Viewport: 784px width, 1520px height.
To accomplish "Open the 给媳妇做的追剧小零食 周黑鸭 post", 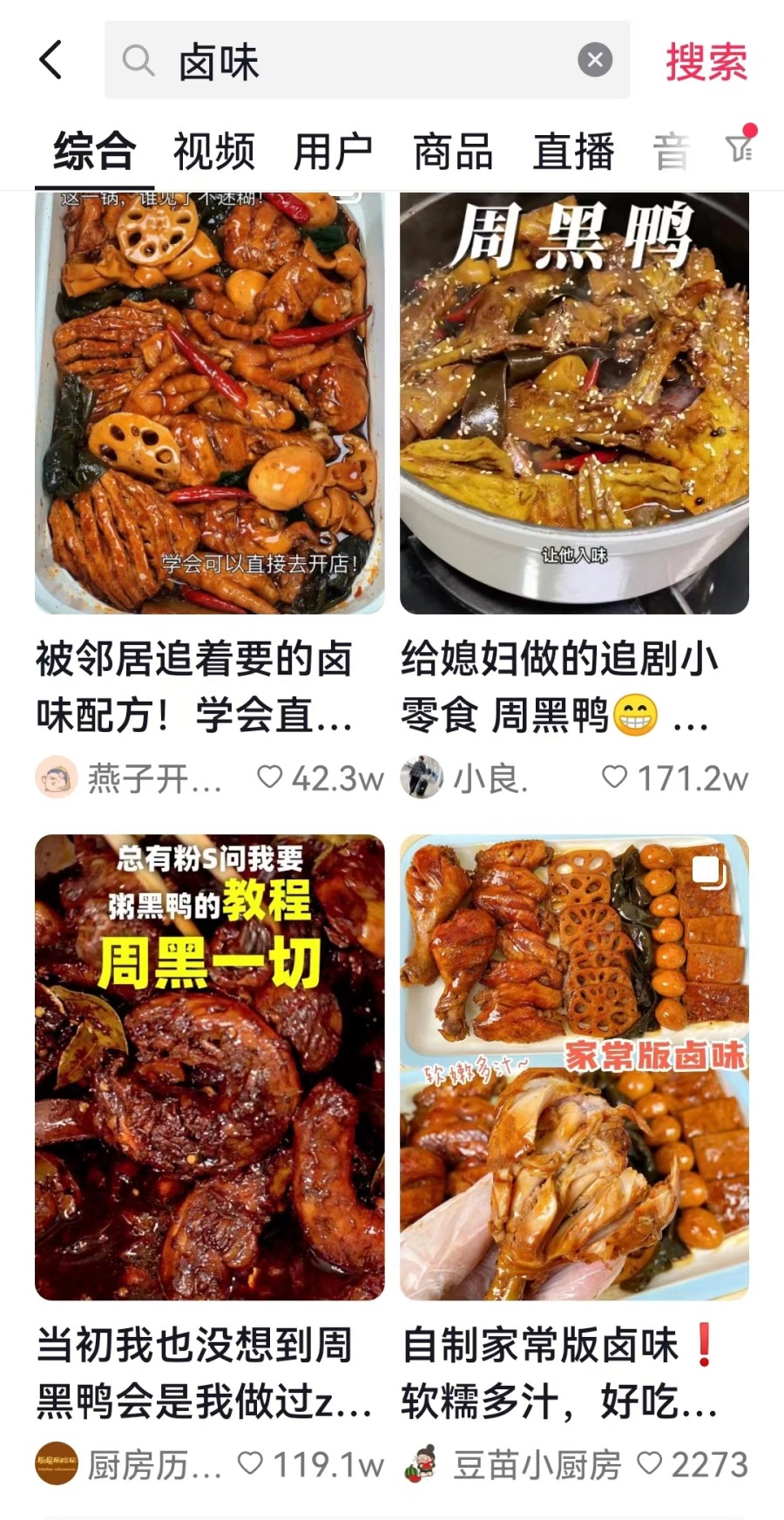I will point(574,401).
